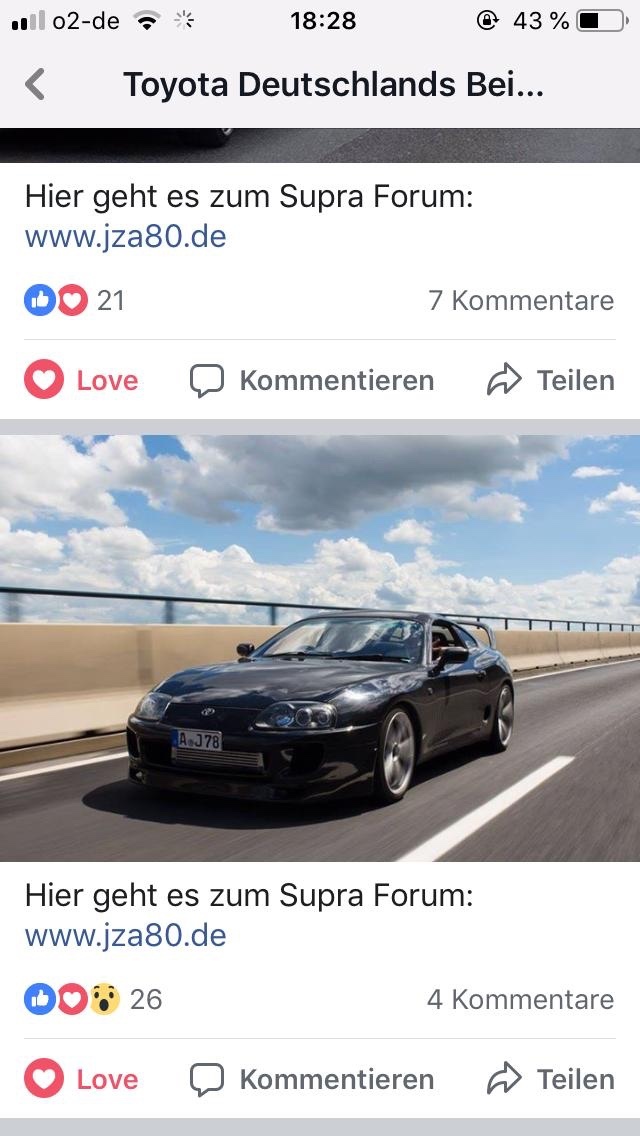View the 4 Kommentare
This screenshot has height=1136, width=640.
(x=520, y=999)
